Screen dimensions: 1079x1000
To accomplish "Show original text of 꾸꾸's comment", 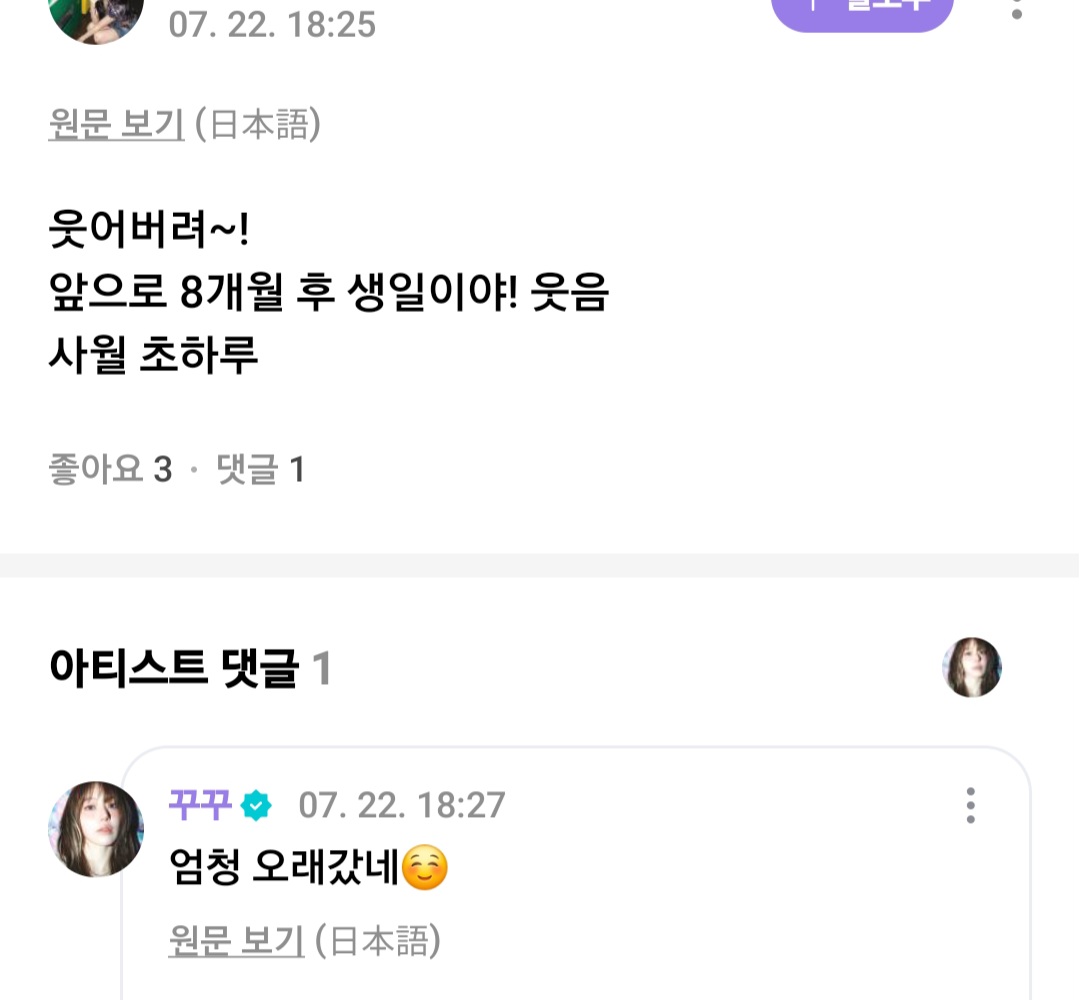I will click(236, 941).
